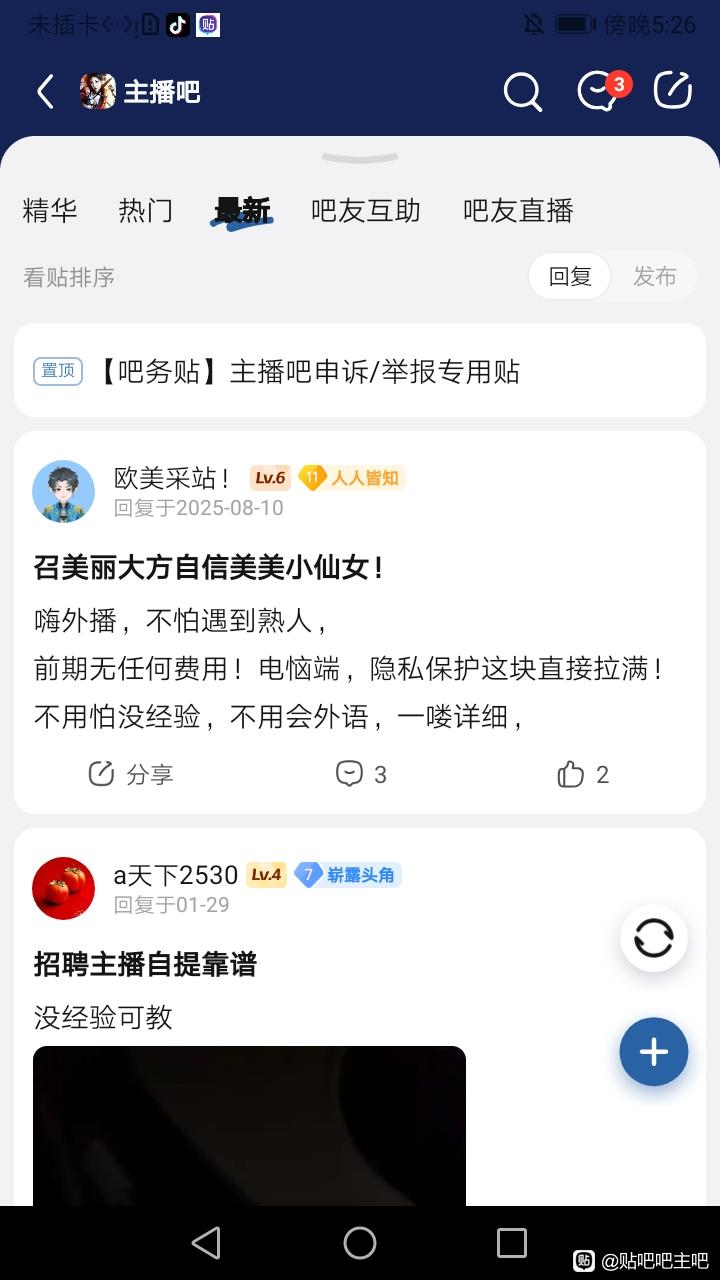Sort posts by 回复
The height and width of the screenshot is (1280, 720).
(x=570, y=277)
